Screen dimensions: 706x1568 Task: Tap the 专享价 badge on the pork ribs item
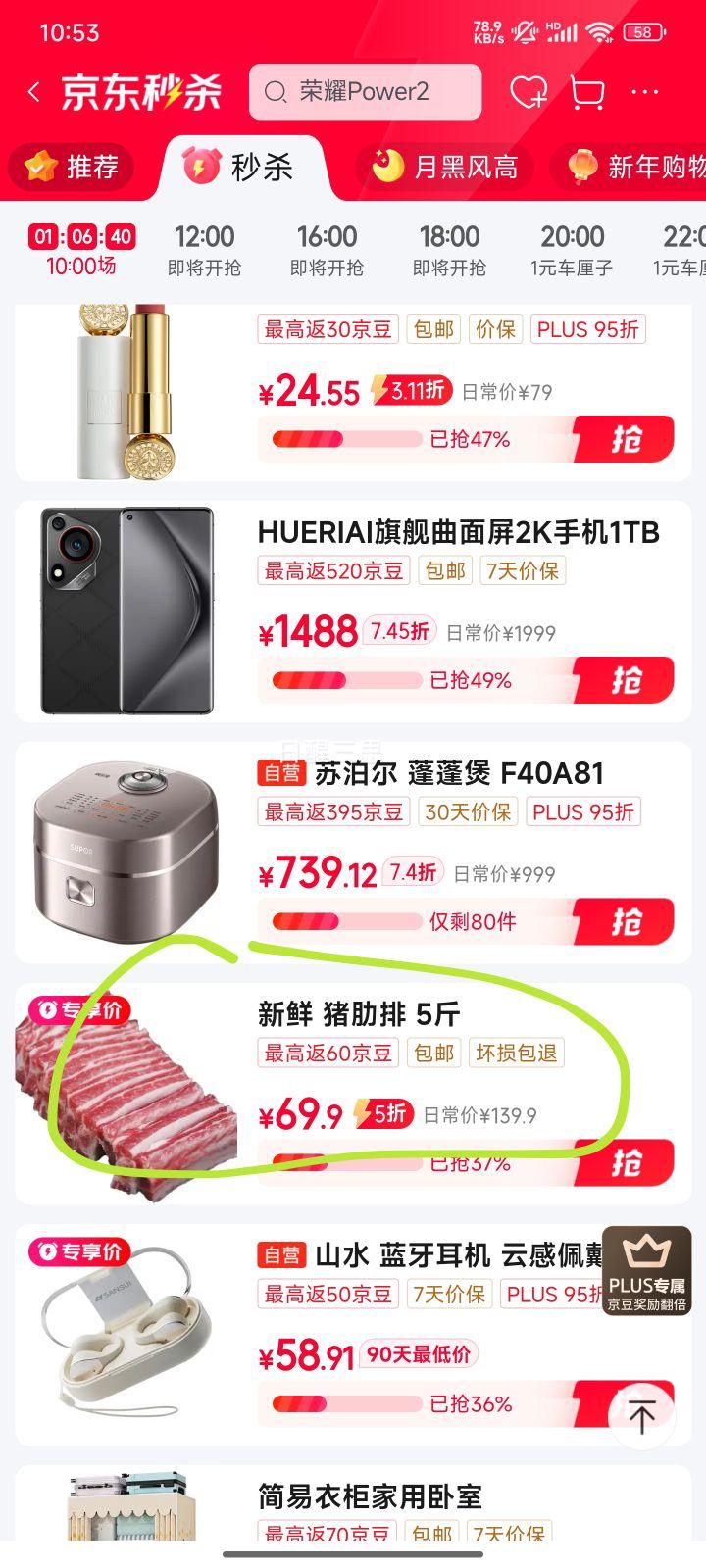78,1004
